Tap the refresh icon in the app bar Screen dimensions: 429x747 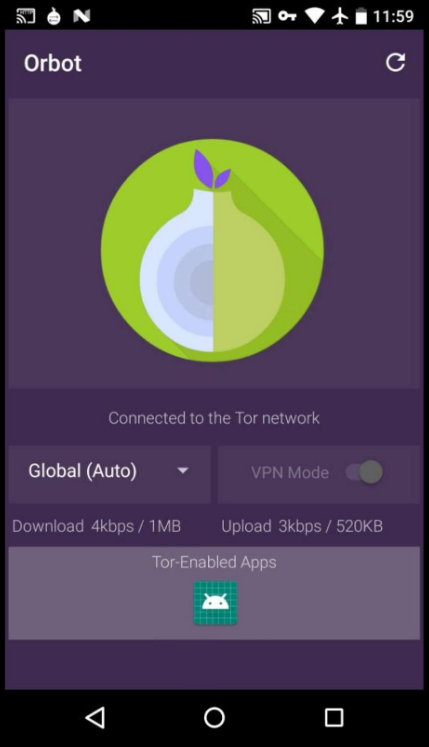pyautogui.click(x=395, y=62)
